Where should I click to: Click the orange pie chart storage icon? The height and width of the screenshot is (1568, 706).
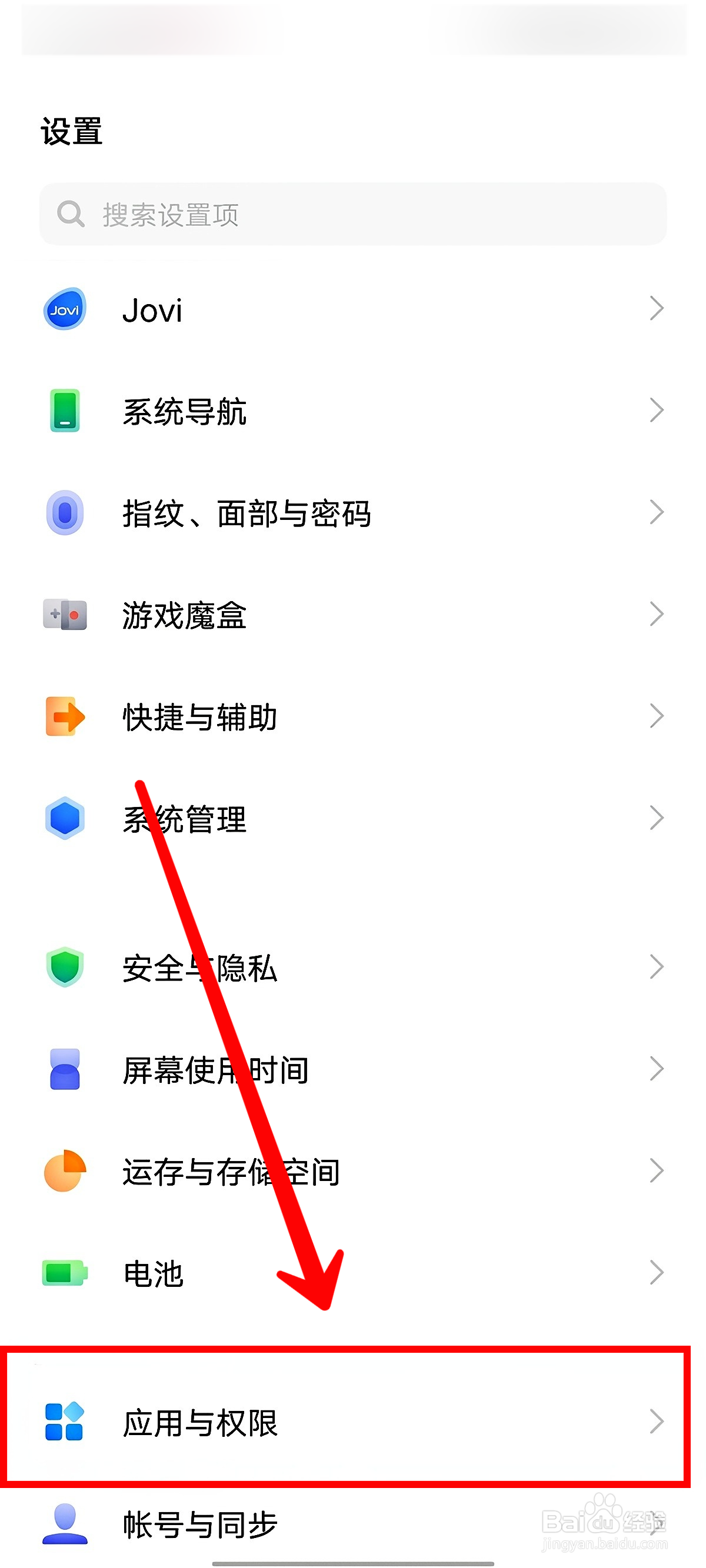(x=64, y=1171)
